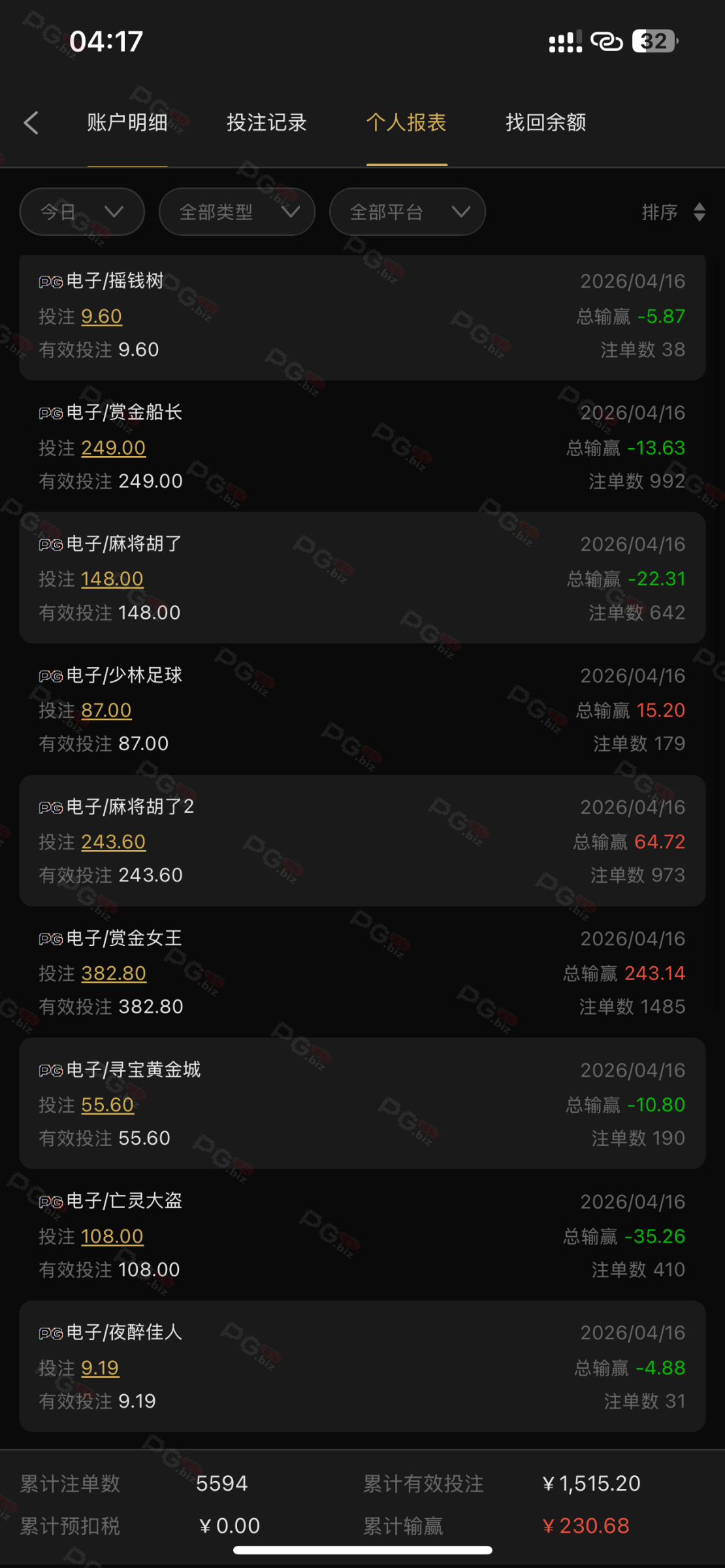
Task: Open bet amount 9.19 for 夜醉佳人
Action: 100,1367
